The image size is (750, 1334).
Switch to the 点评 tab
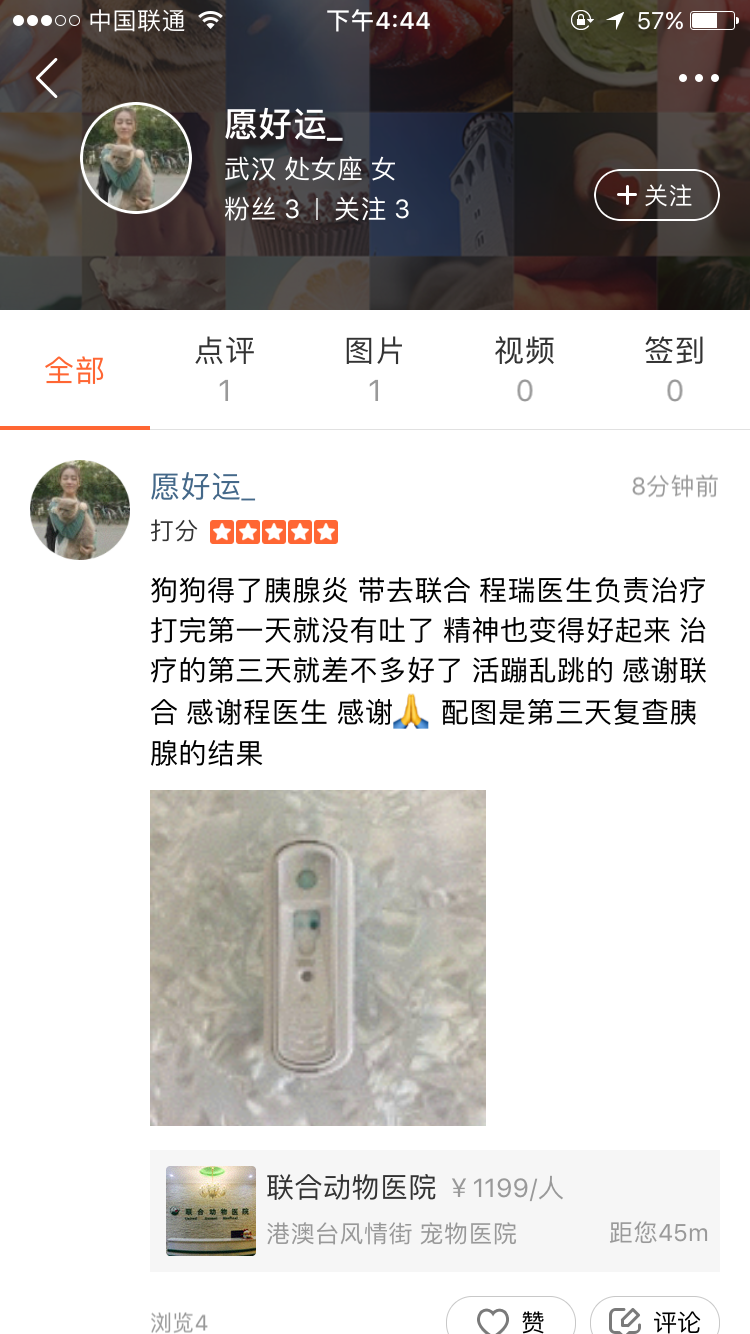225,369
